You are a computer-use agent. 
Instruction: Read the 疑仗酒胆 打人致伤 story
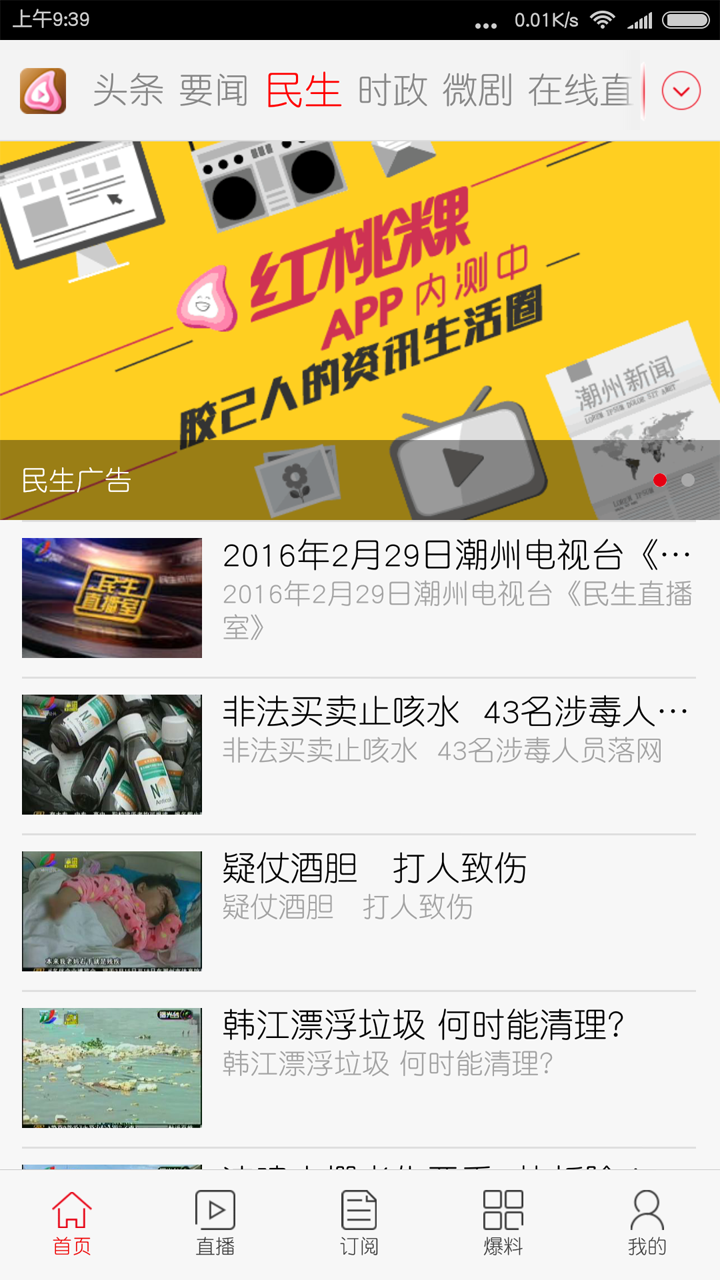[x=360, y=911]
